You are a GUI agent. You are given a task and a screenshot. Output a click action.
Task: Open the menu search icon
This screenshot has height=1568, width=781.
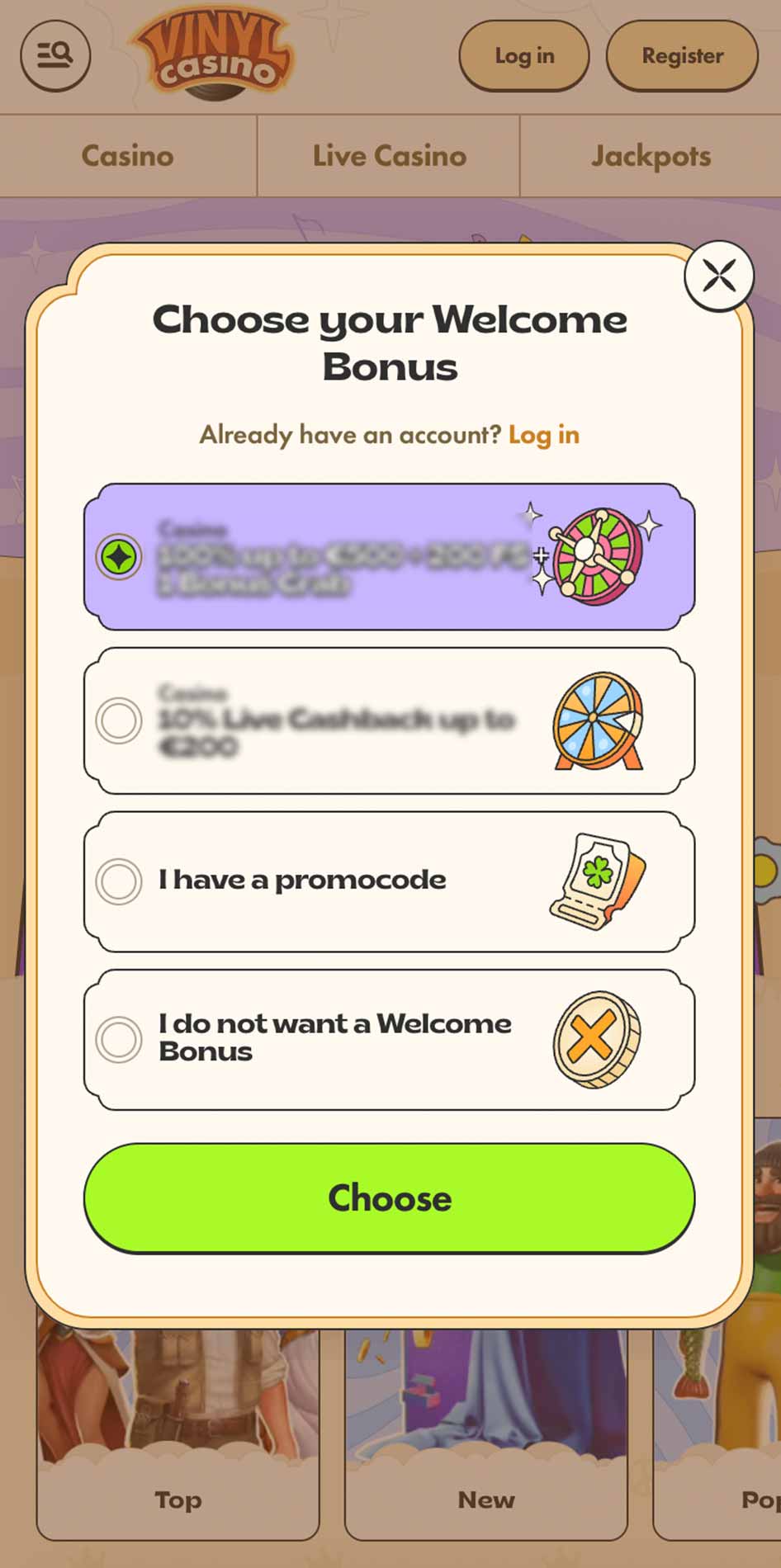click(x=55, y=55)
